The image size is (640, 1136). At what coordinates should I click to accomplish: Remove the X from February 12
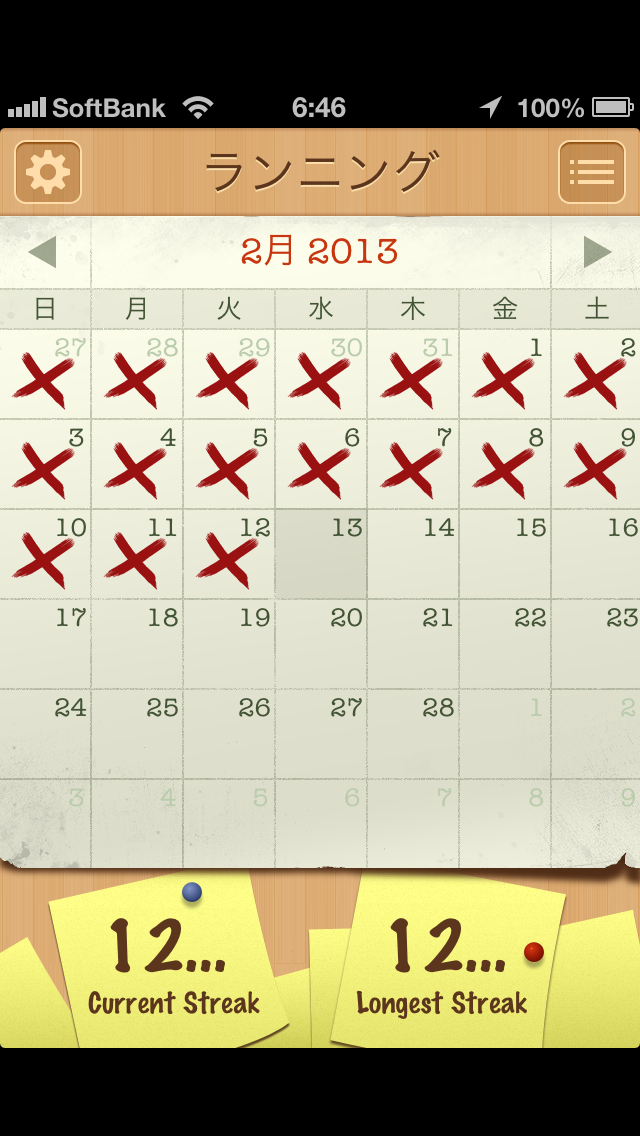229,555
